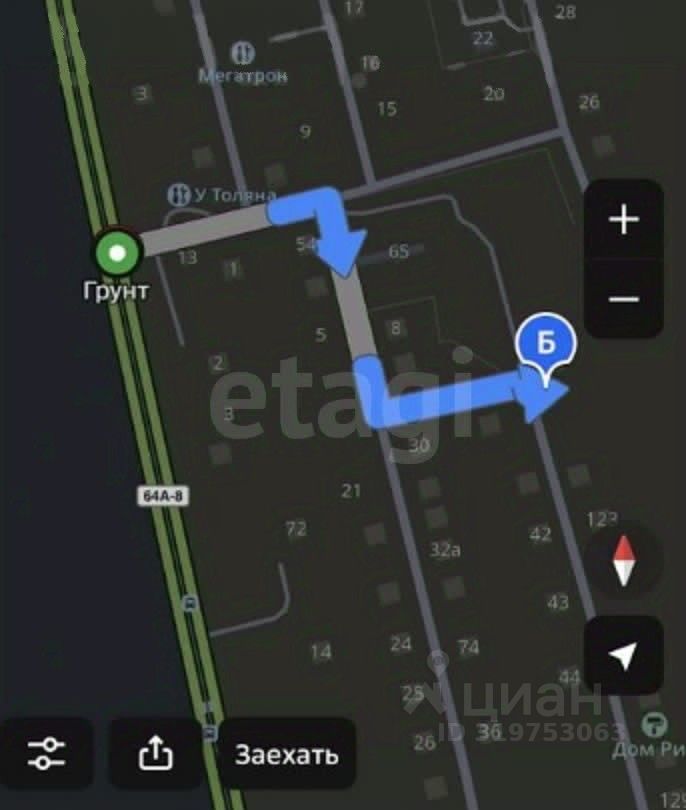Tap the Заехать button

coord(287,754)
